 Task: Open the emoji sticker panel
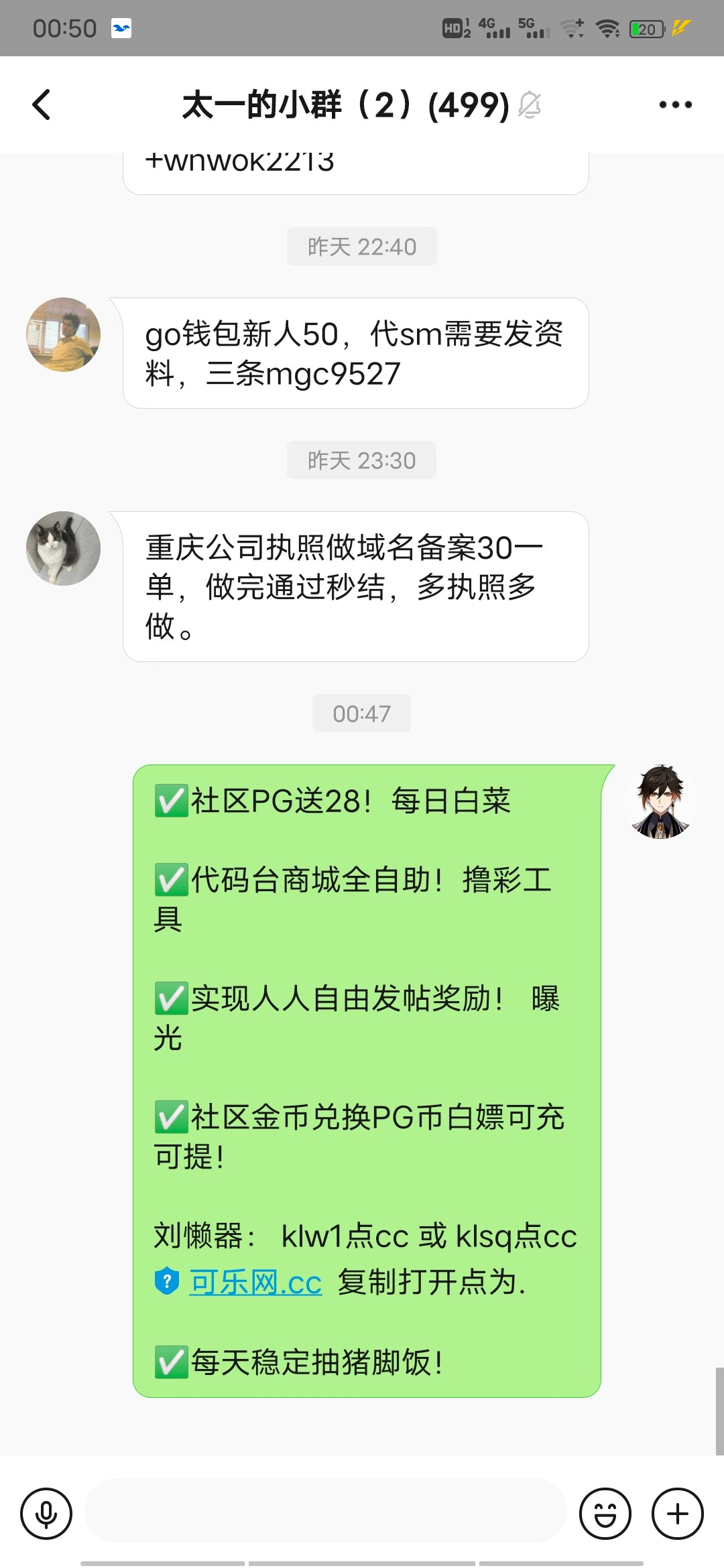tap(605, 1514)
